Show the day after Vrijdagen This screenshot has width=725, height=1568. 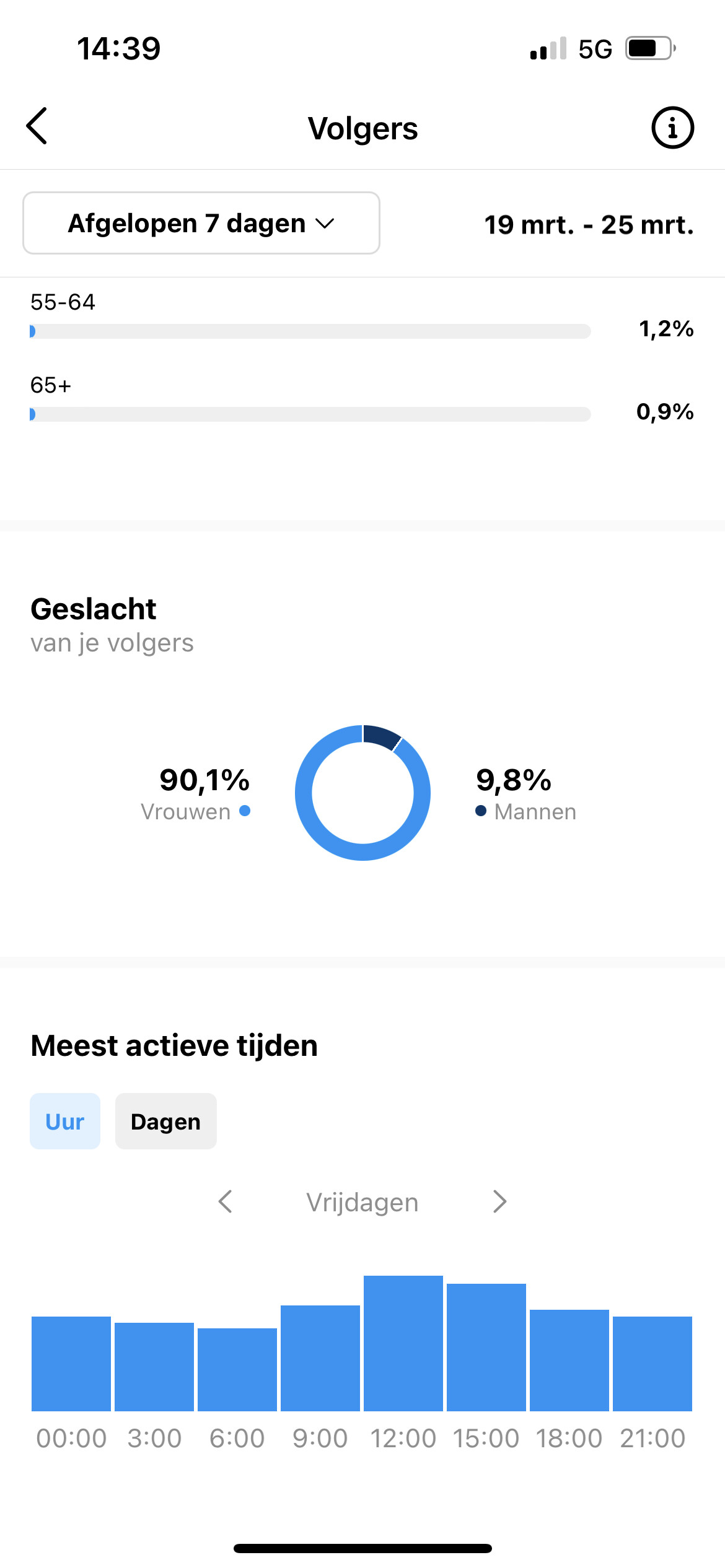pyautogui.click(x=499, y=1201)
